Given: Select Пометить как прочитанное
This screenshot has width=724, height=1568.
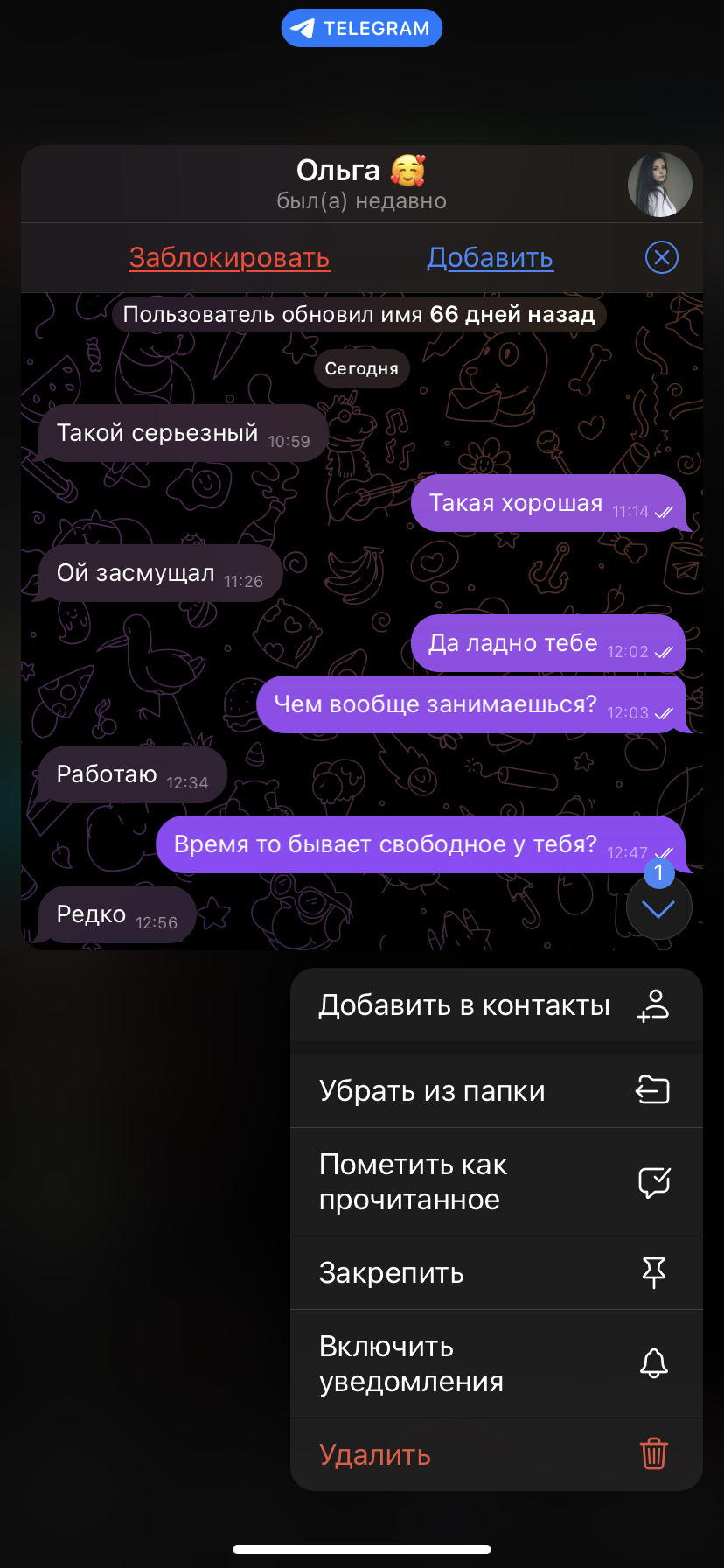Looking at the screenshot, I should tap(496, 1182).
